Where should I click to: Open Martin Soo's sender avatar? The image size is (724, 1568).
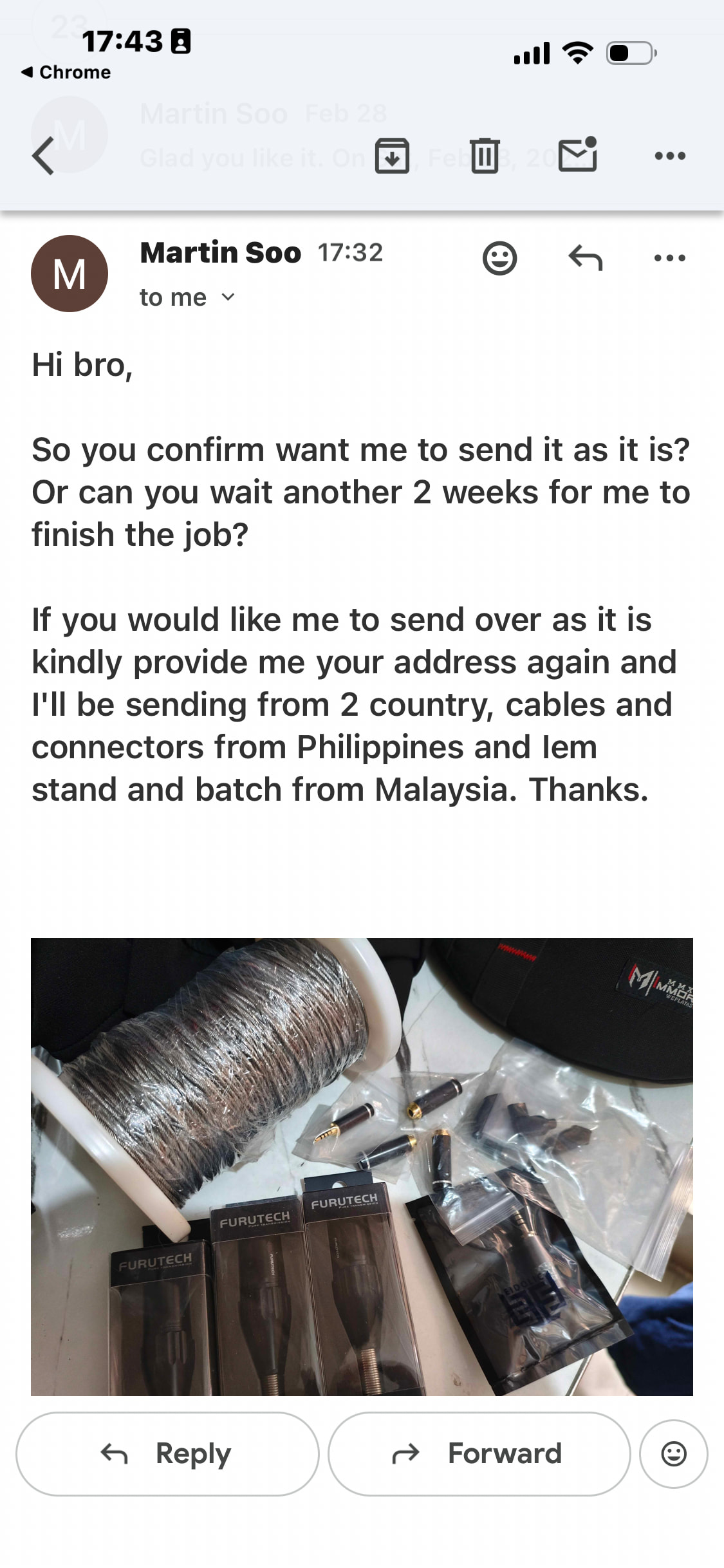click(x=70, y=274)
